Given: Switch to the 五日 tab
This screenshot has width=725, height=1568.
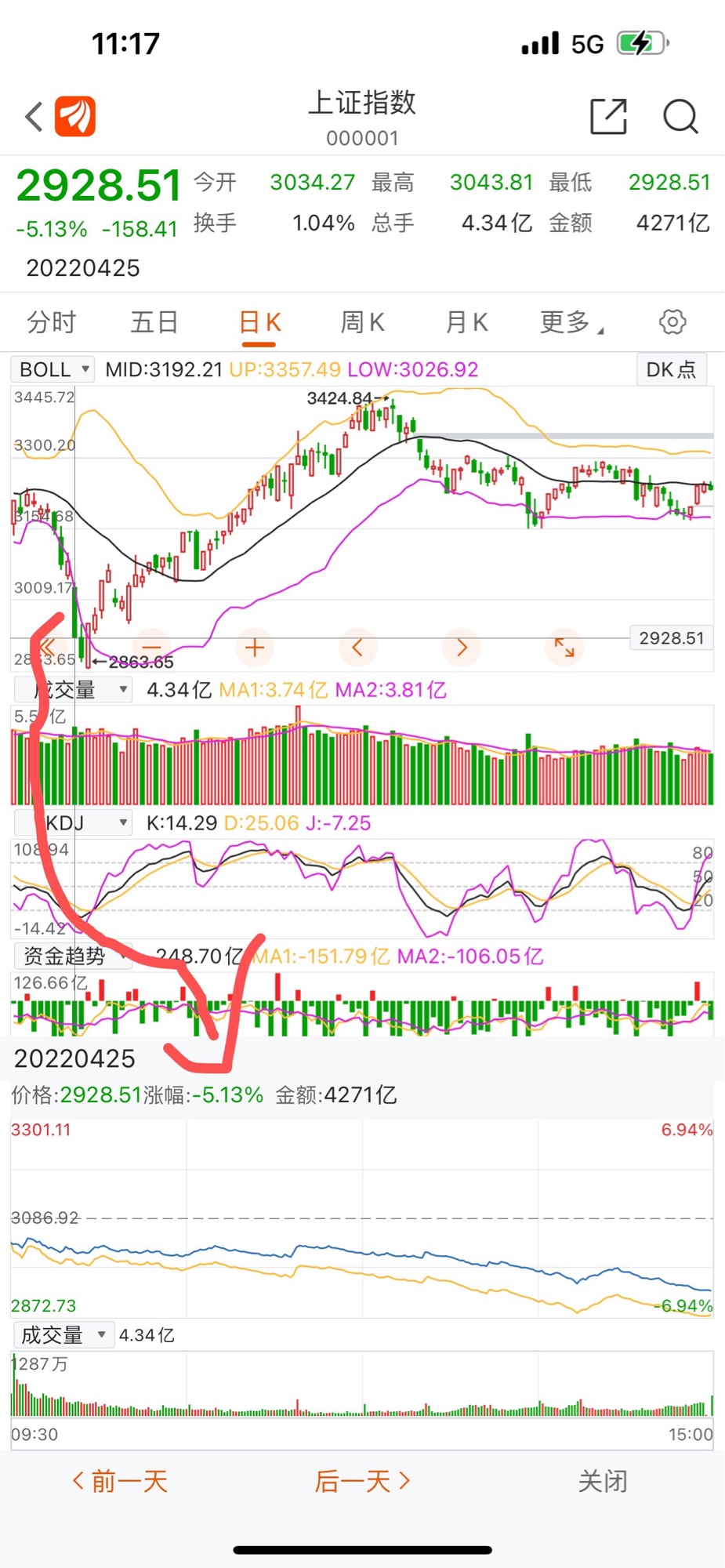Looking at the screenshot, I should [154, 322].
